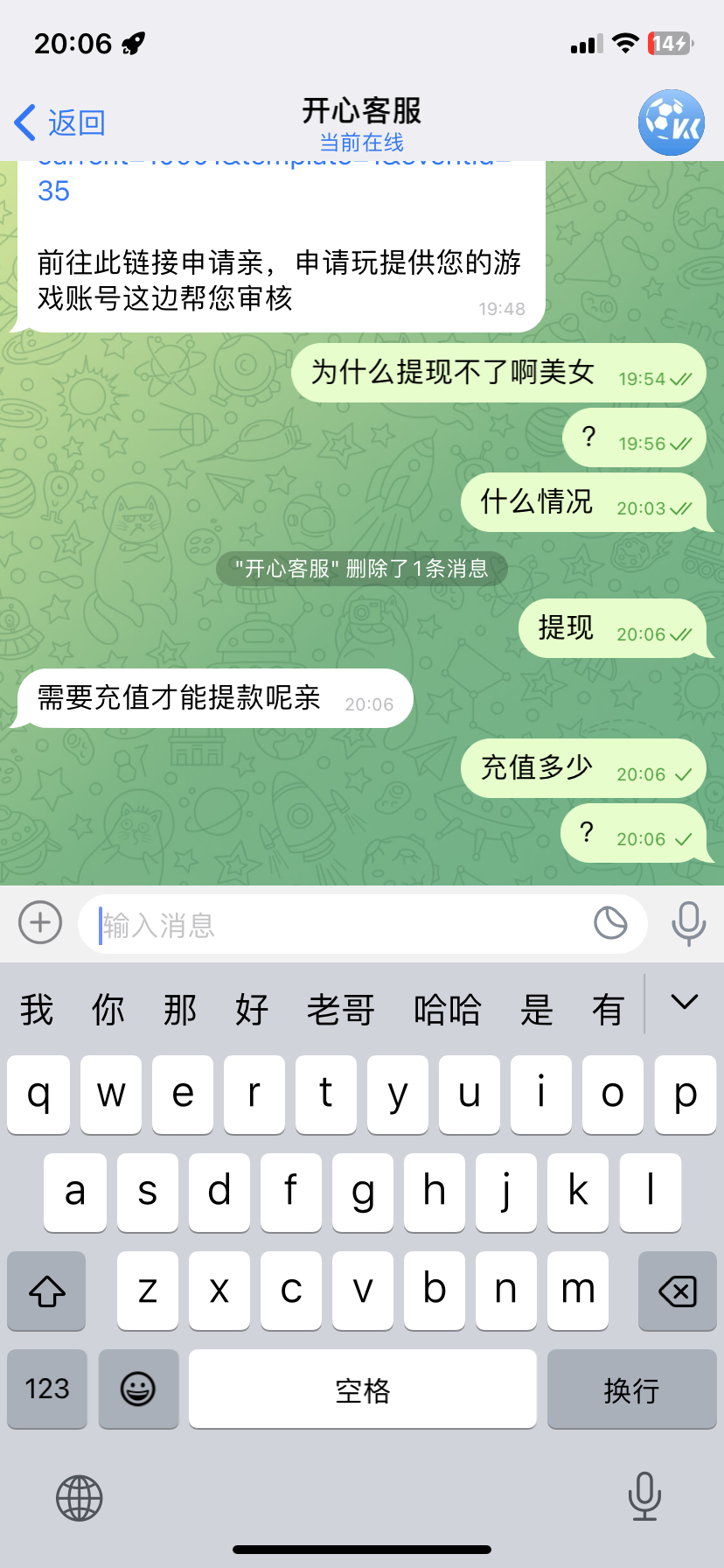The width and height of the screenshot is (724, 1568).
Task: Tap the voice message microphone
Action: [688, 923]
